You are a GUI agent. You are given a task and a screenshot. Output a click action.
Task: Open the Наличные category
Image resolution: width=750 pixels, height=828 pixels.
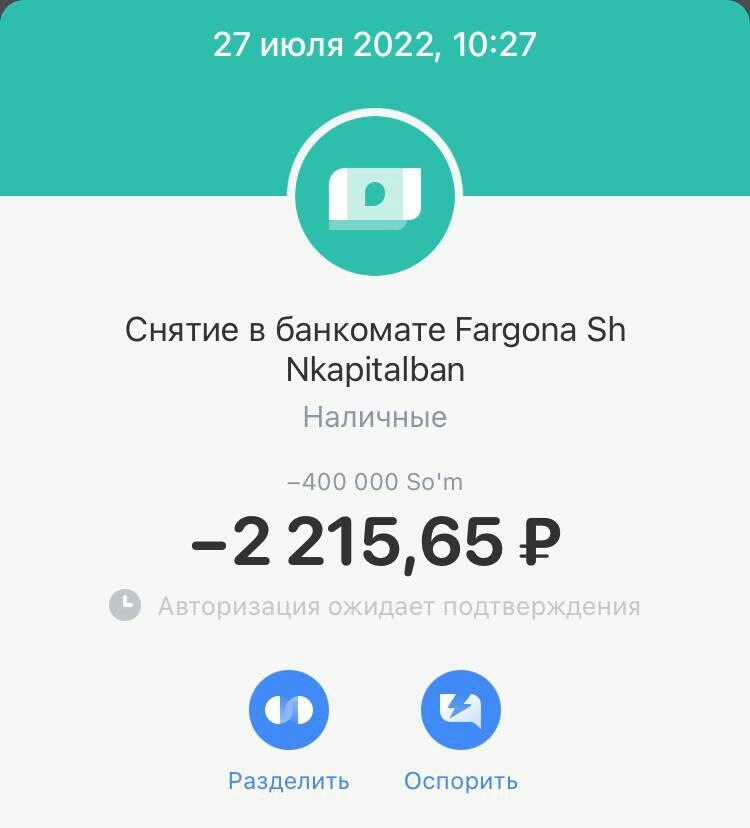(375, 417)
